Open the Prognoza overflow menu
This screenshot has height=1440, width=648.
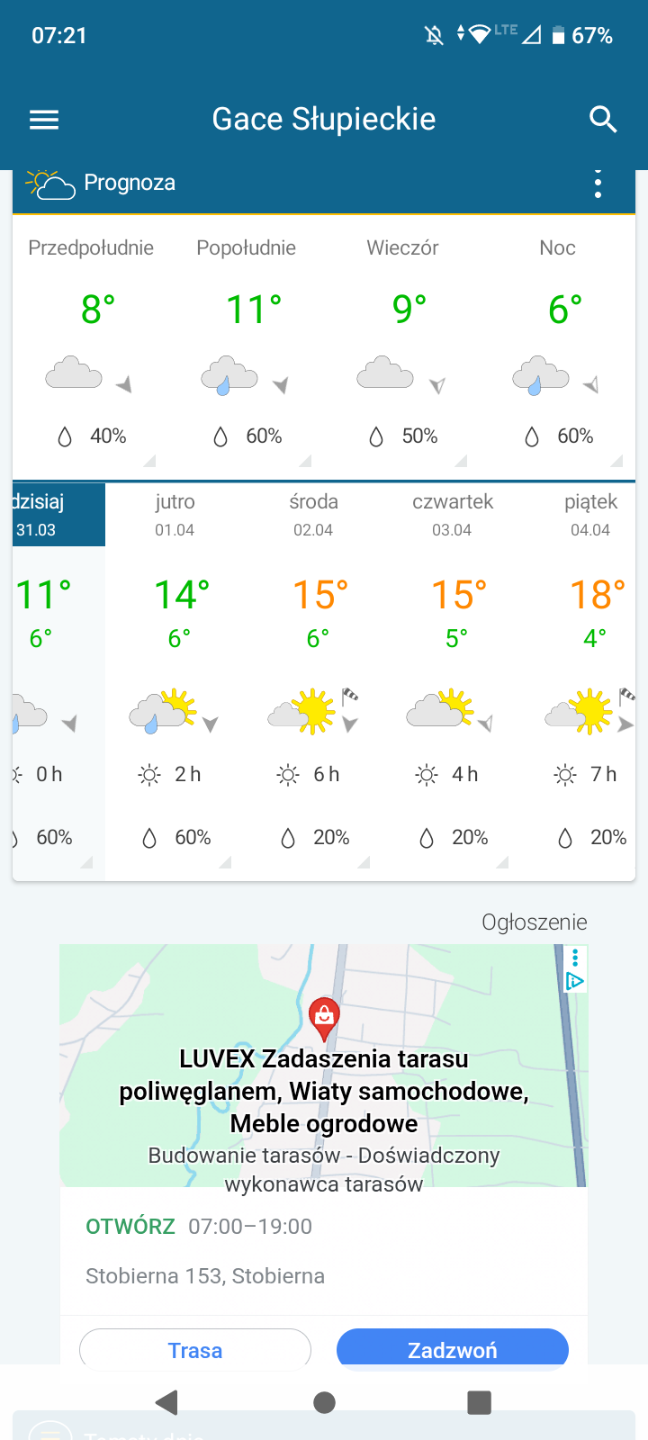pos(598,184)
